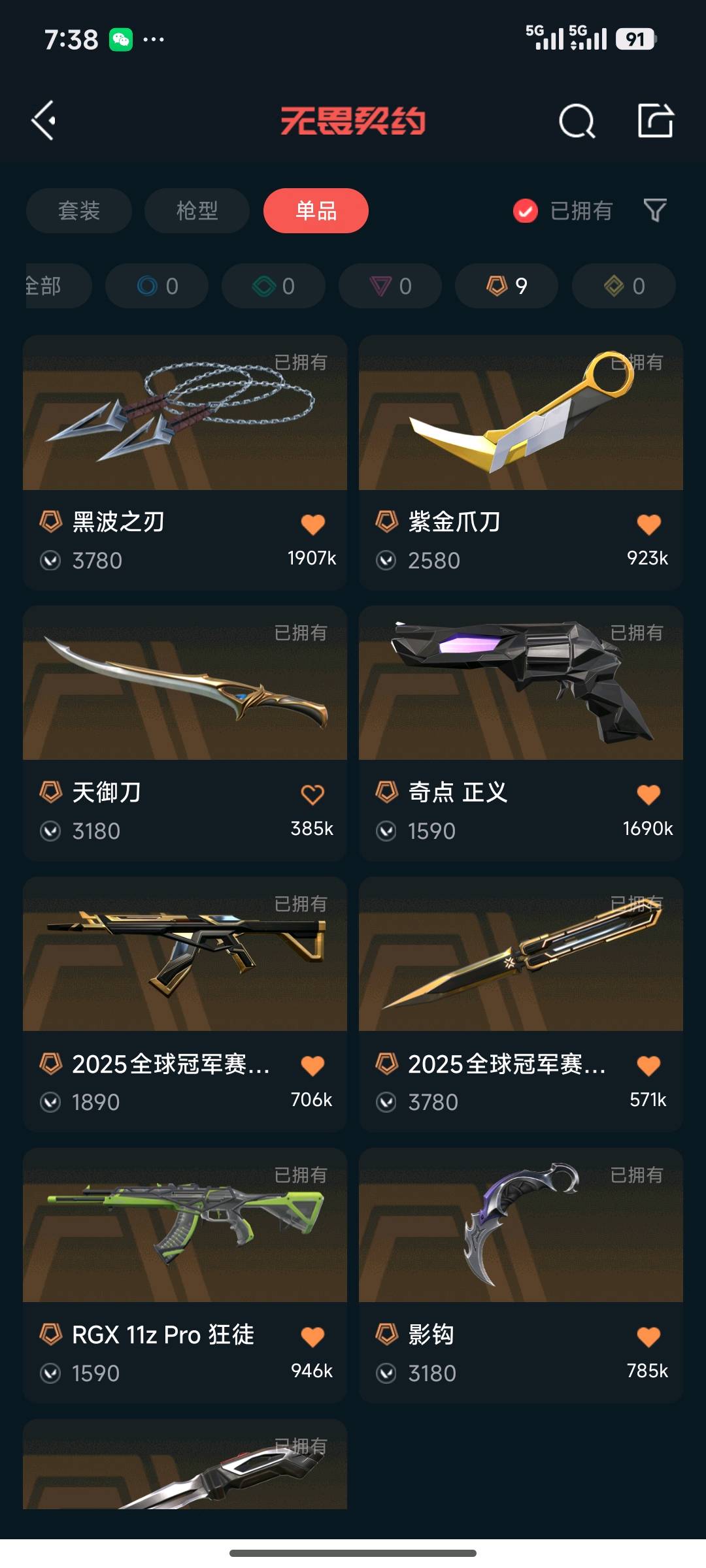Tap the heart on 2025全球冠军赛 priced 3780

(648, 1066)
